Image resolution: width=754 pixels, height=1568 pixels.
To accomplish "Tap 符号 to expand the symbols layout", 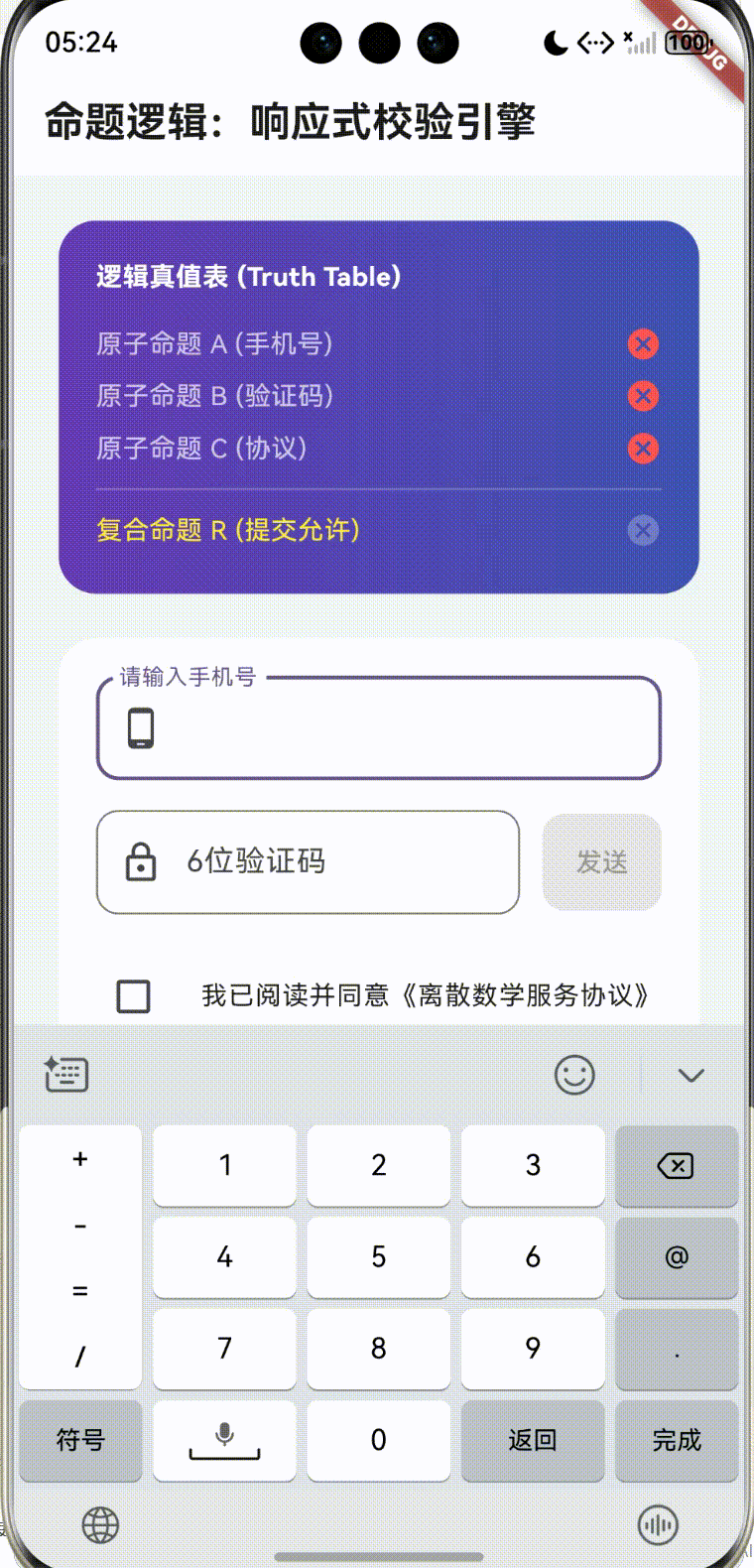I will pyautogui.click(x=79, y=1440).
